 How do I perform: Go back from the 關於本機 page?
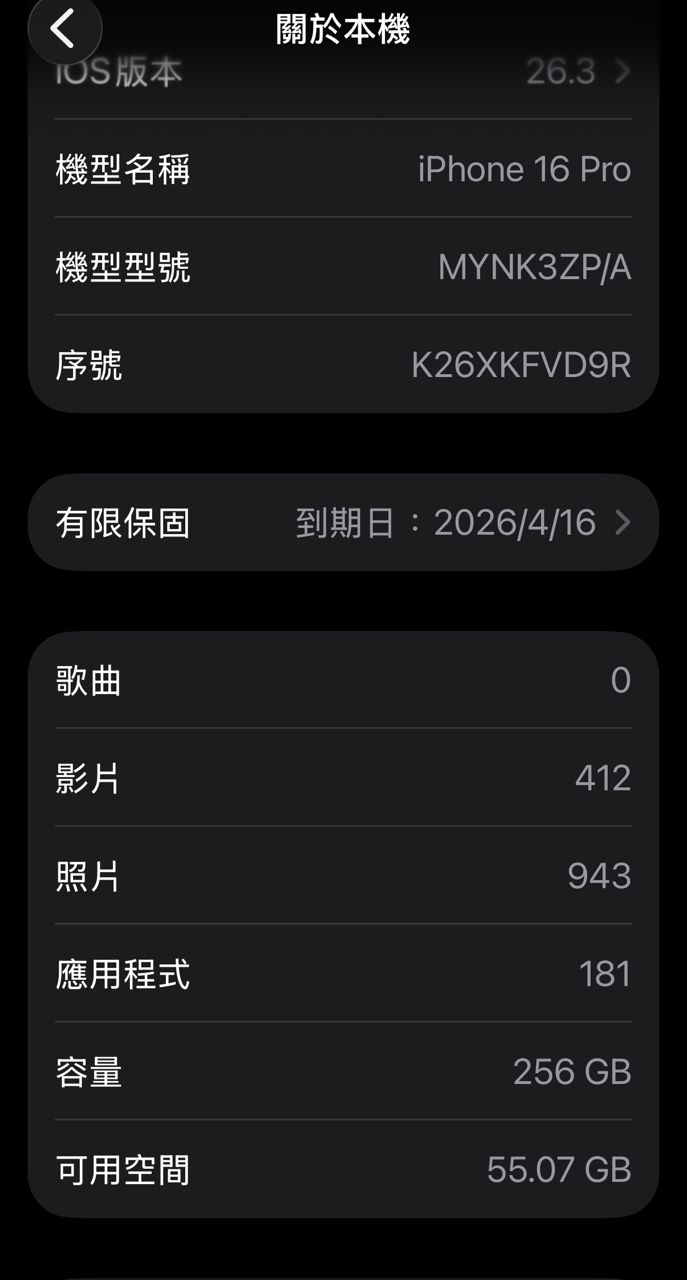coord(64,29)
